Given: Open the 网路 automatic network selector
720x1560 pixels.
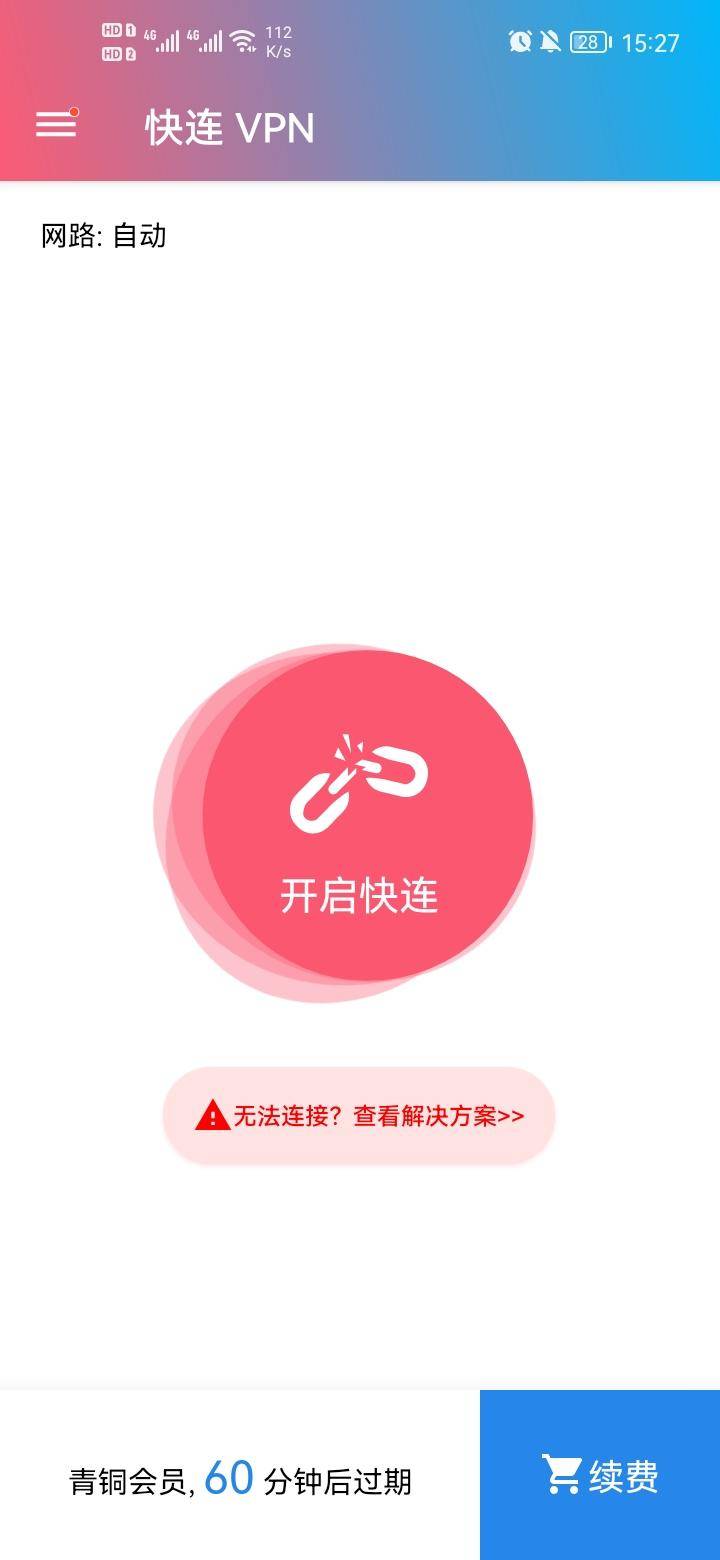Looking at the screenshot, I should tap(105, 236).
